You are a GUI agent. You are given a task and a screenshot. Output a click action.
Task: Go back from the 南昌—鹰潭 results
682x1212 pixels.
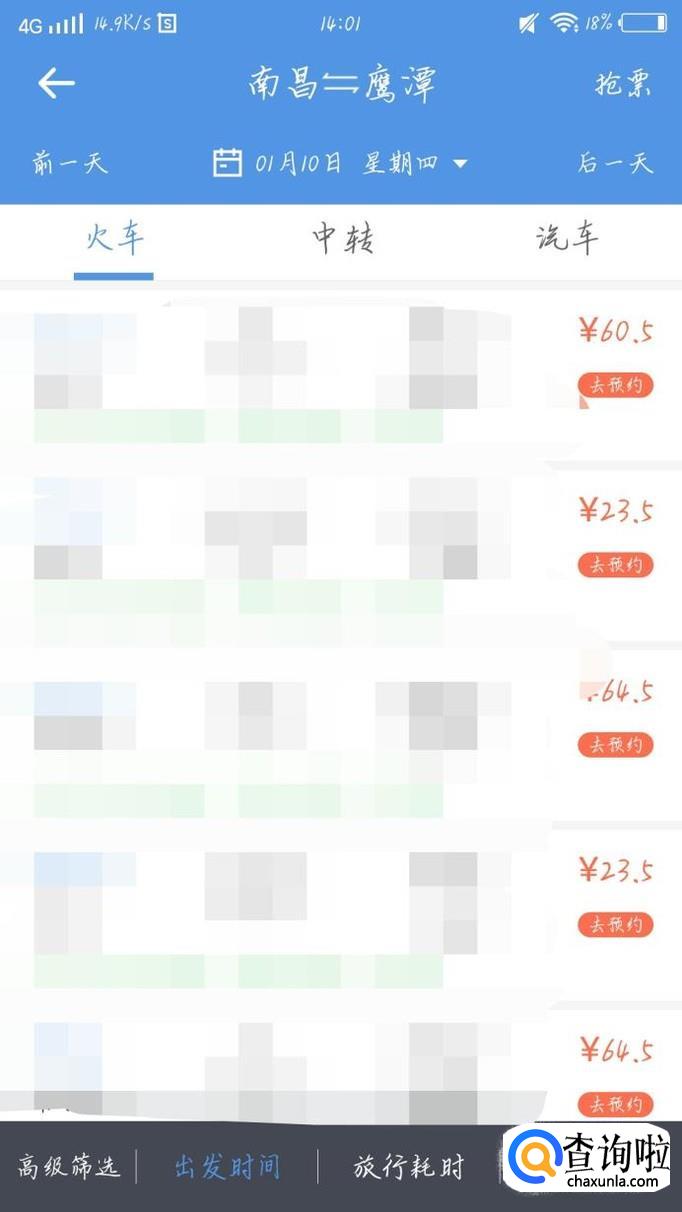(57, 83)
